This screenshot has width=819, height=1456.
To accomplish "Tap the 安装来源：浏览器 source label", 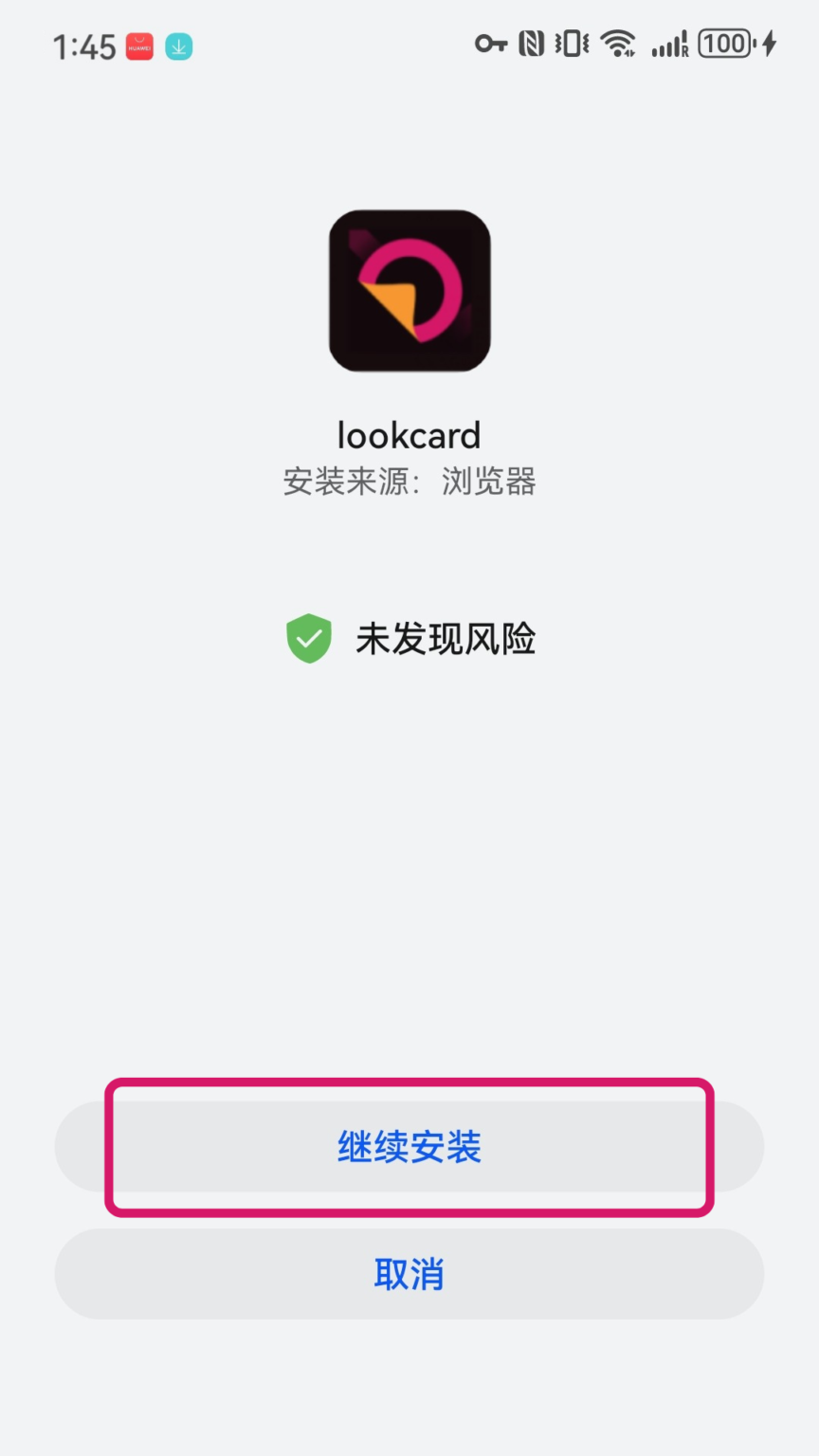I will pos(409,482).
